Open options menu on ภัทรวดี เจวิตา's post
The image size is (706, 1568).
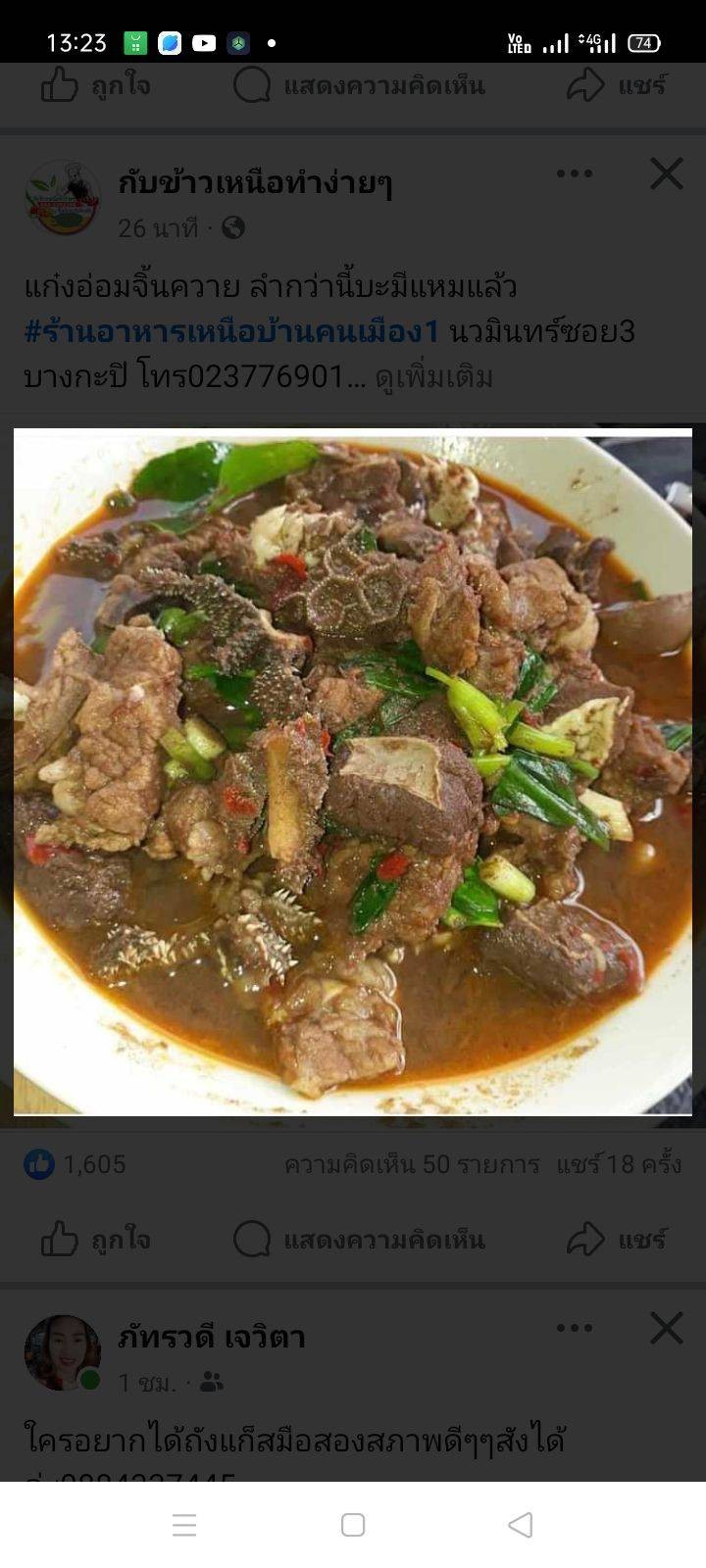[x=574, y=1328]
